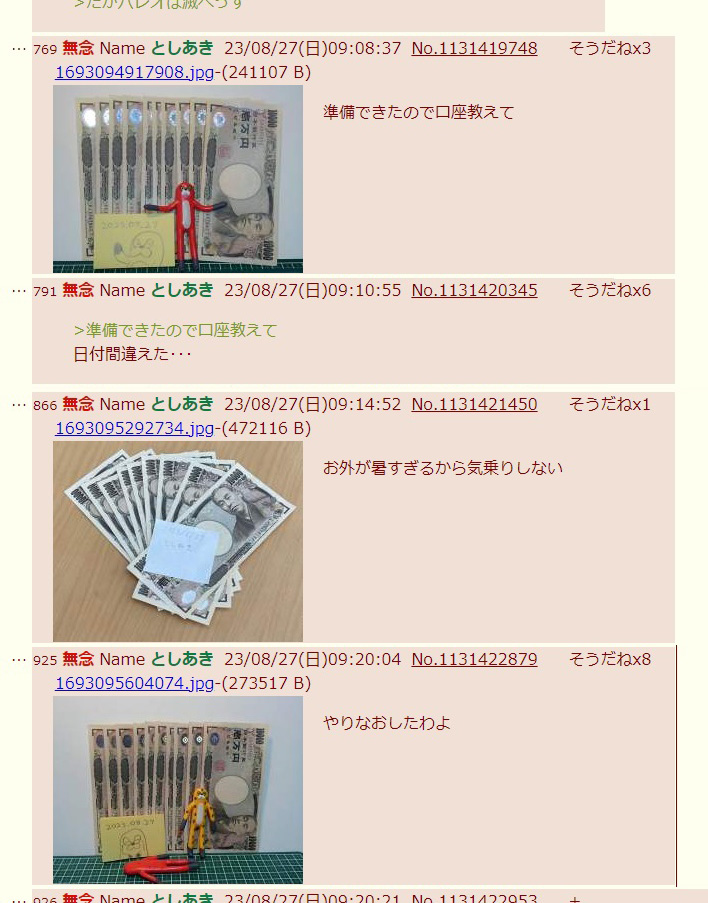The height and width of the screenshot is (903, 708).
Task: Open the ellipsis menu beside post 769
Action: click(18, 48)
